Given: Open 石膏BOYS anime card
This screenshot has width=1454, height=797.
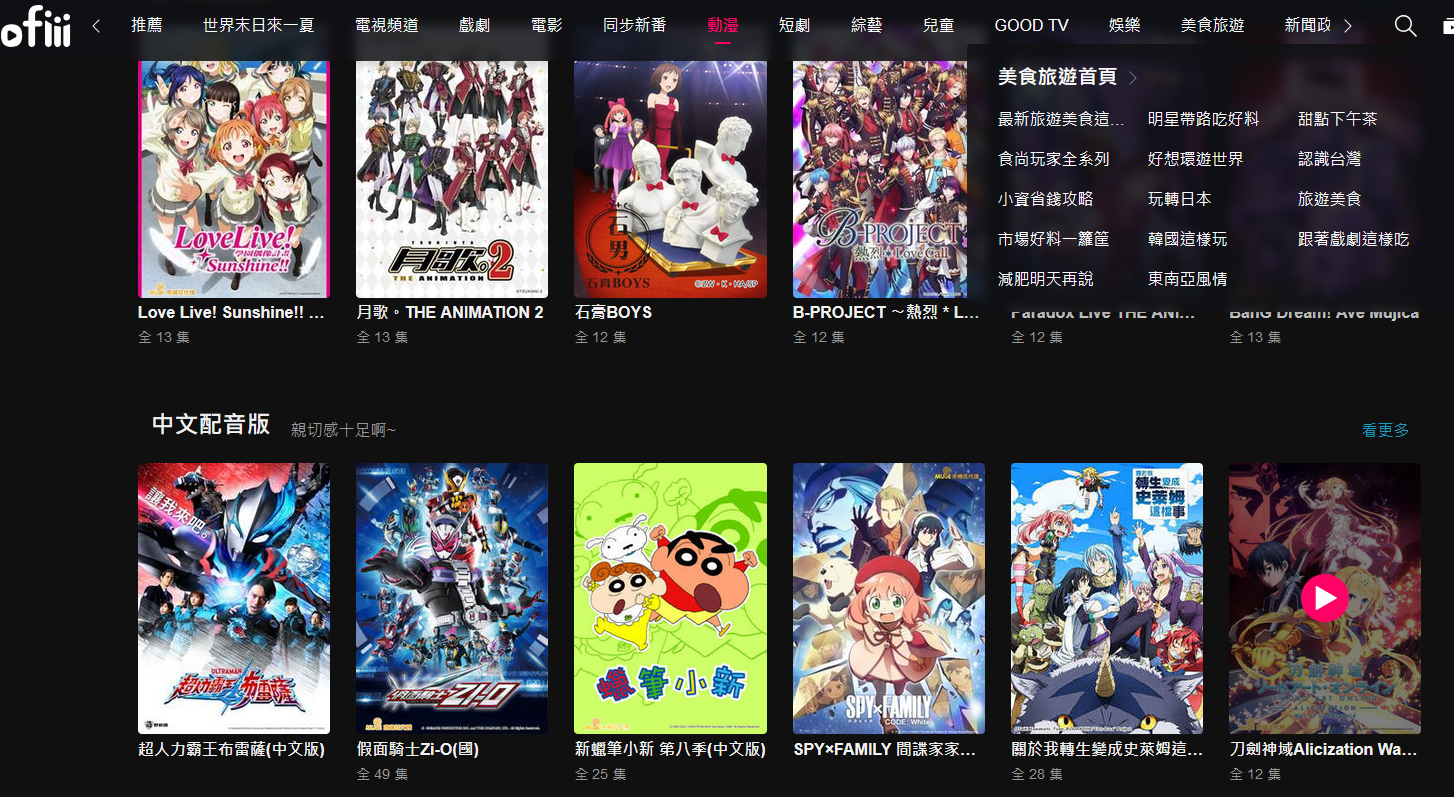Looking at the screenshot, I should (670, 180).
